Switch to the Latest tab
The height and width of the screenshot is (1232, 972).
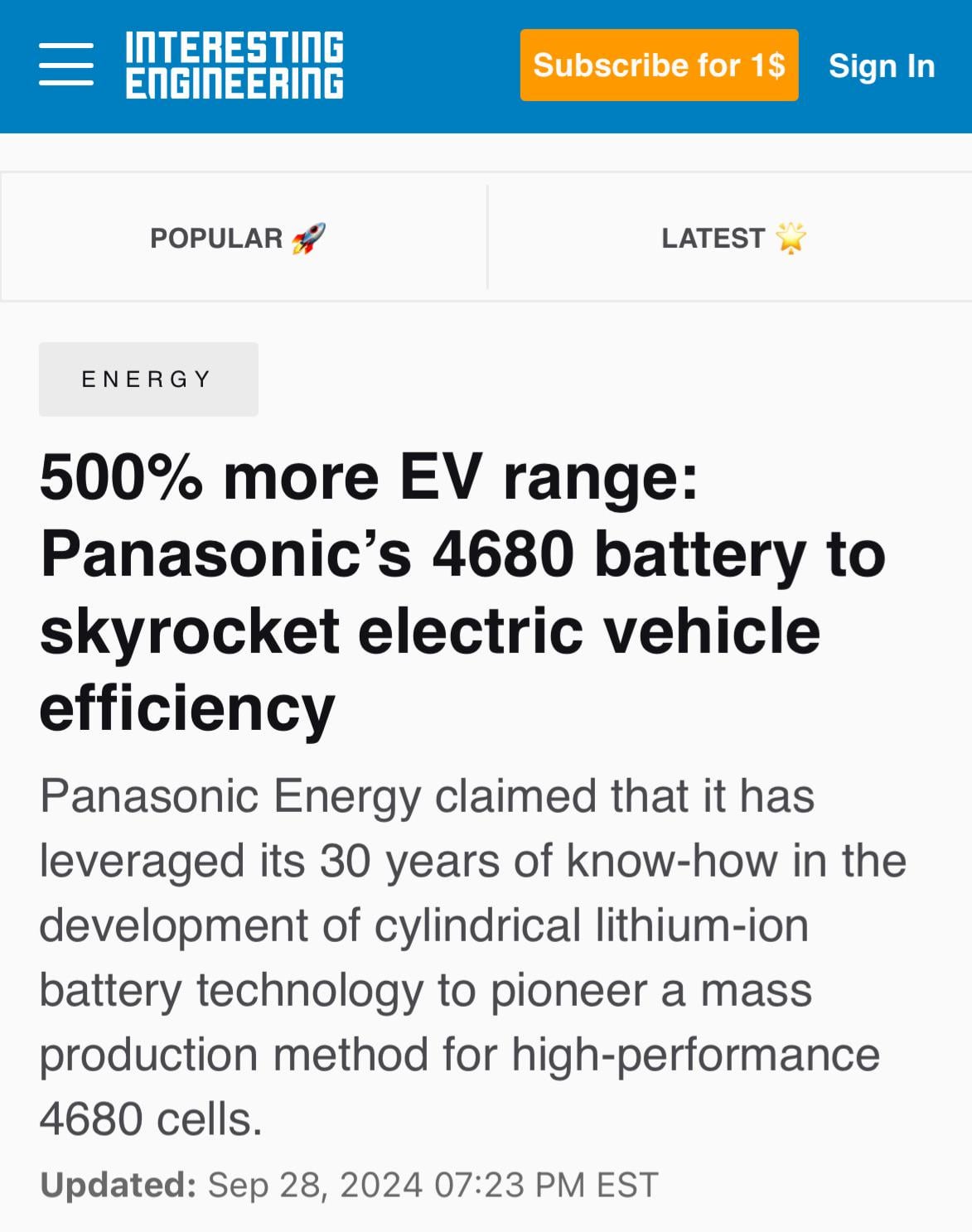pyautogui.click(x=733, y=238)
